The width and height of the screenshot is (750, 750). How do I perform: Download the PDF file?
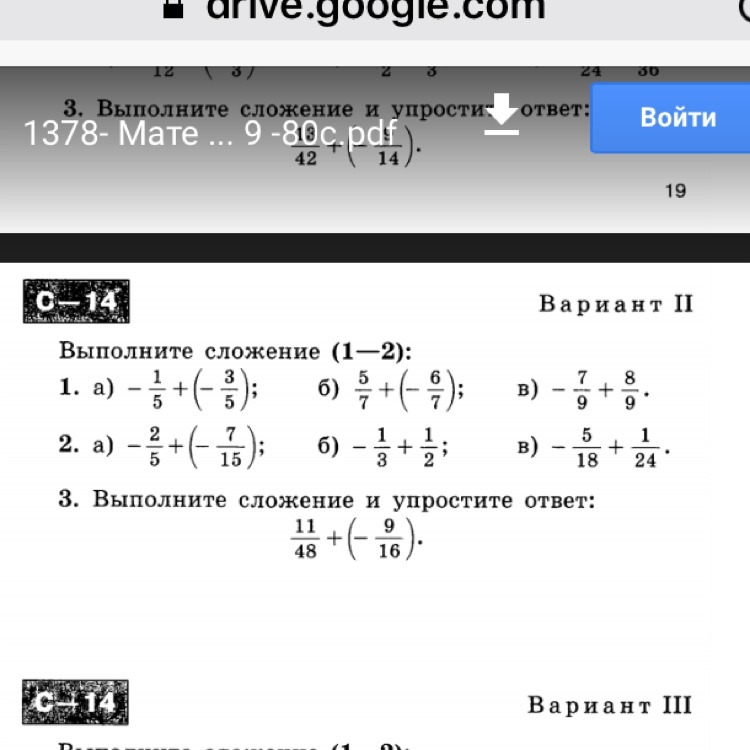point(503,115)
